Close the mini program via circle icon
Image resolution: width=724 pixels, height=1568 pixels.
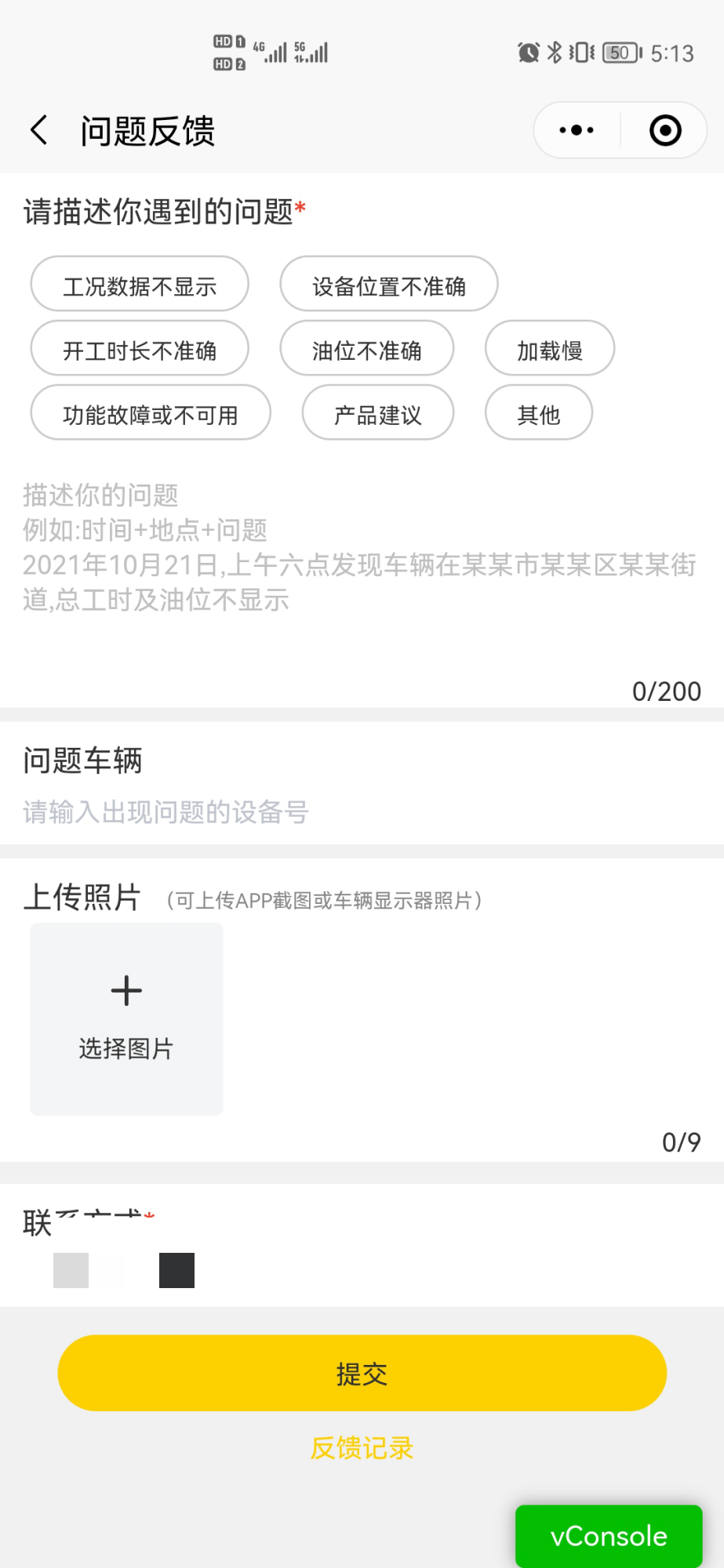(665, 130)
